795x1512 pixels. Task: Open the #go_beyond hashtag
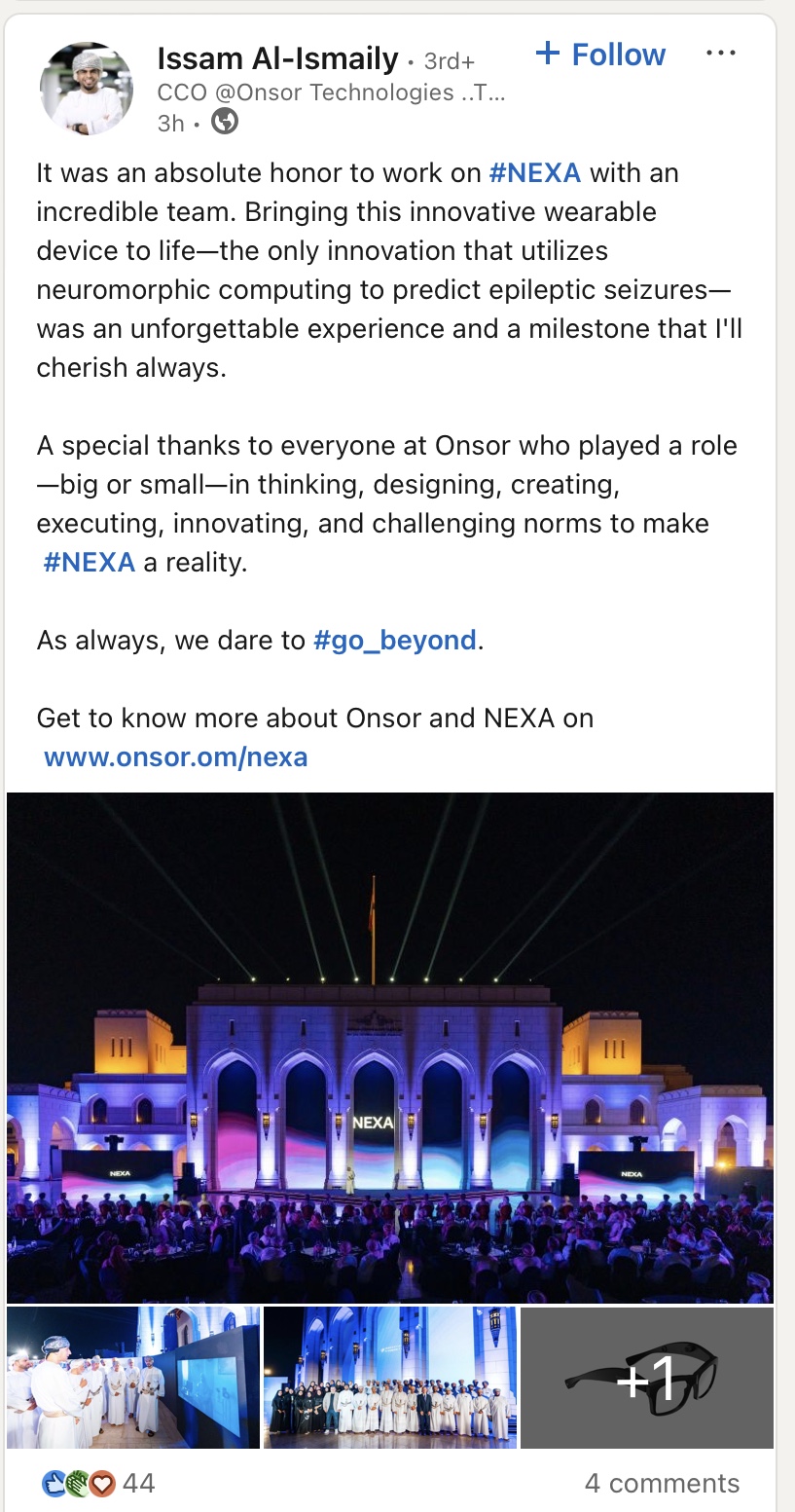pyautogui.click(x=395, y=641)
